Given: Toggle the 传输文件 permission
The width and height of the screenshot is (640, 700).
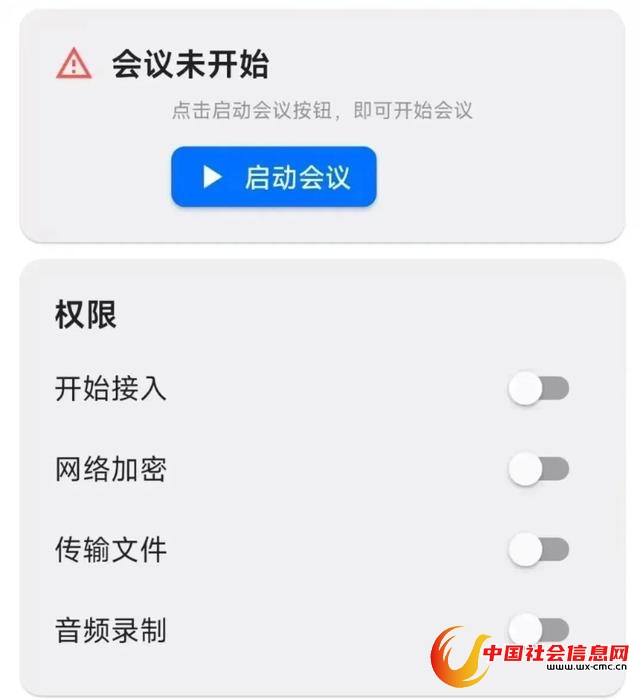Looking at the screenshot, I should (538, 549).
